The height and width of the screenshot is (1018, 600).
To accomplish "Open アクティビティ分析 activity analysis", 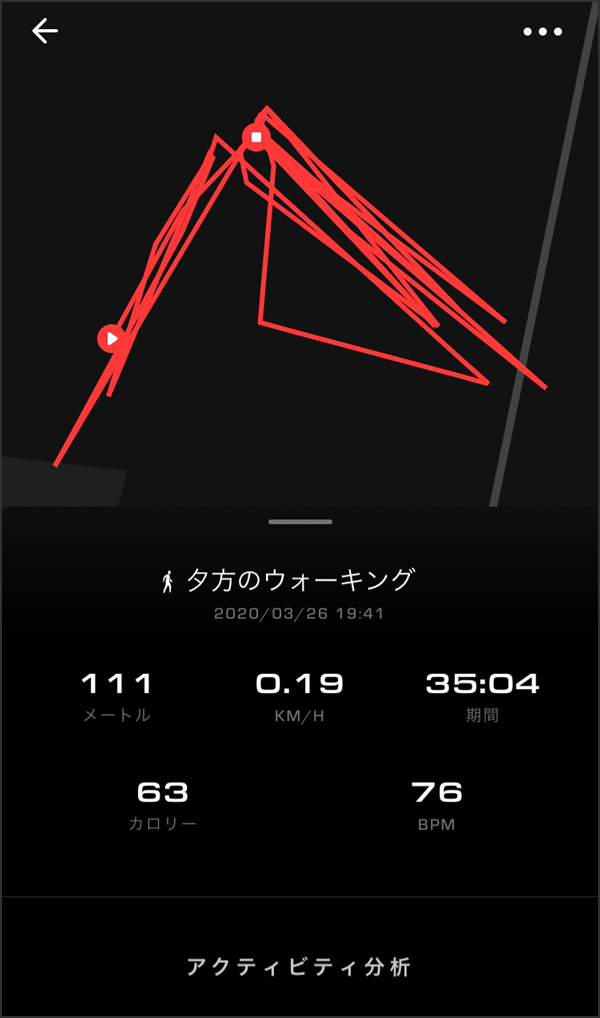I will (299, 967).
